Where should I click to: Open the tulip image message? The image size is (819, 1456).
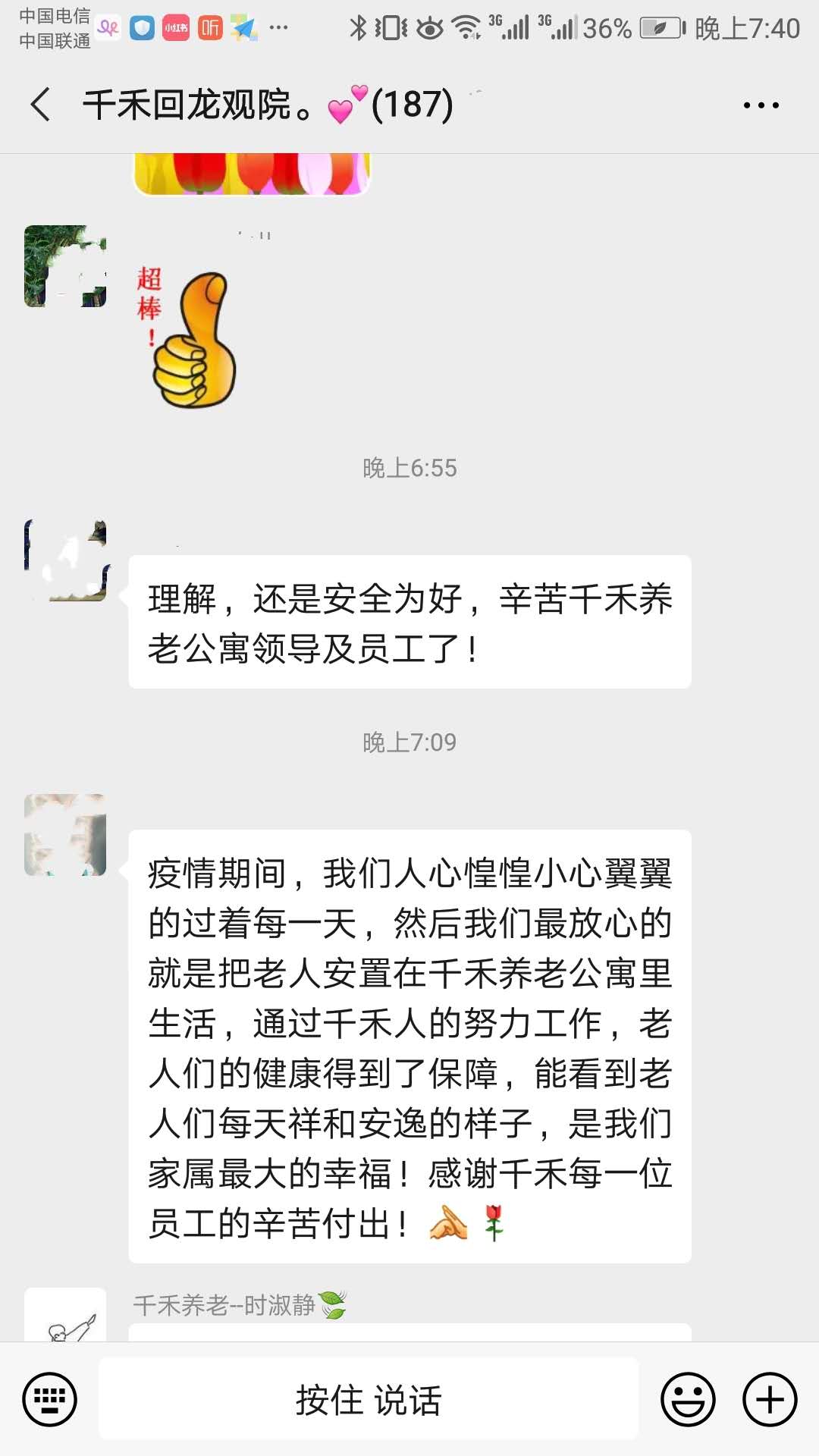point(252,174)
